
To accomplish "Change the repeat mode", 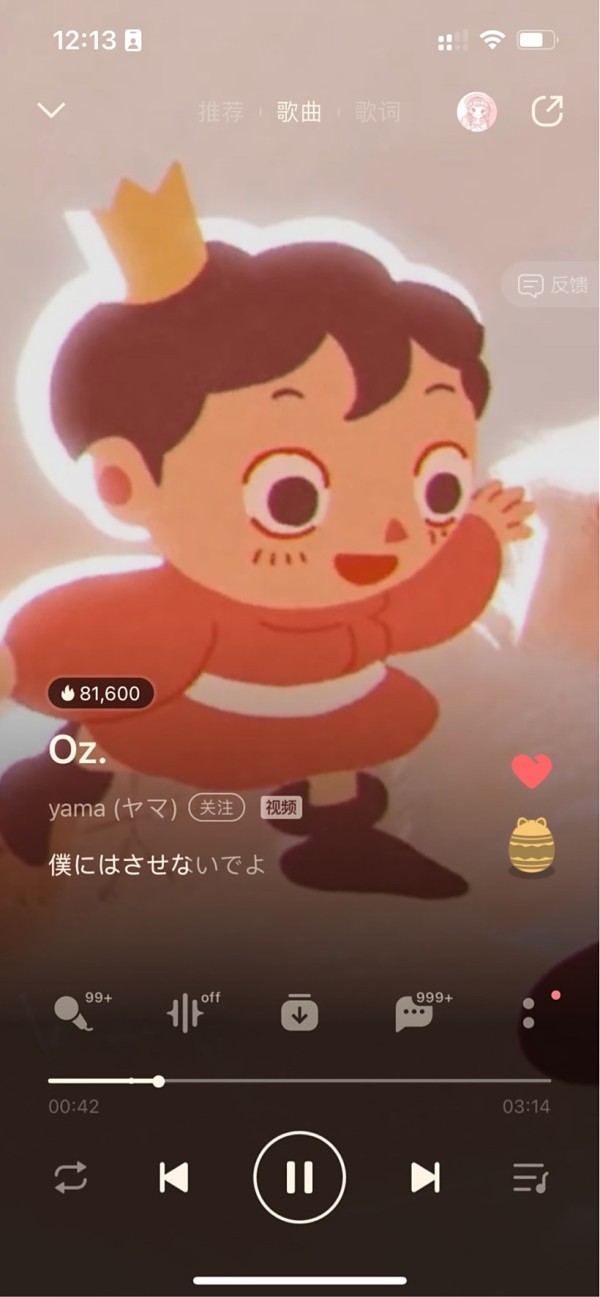I will point(71,1177).
